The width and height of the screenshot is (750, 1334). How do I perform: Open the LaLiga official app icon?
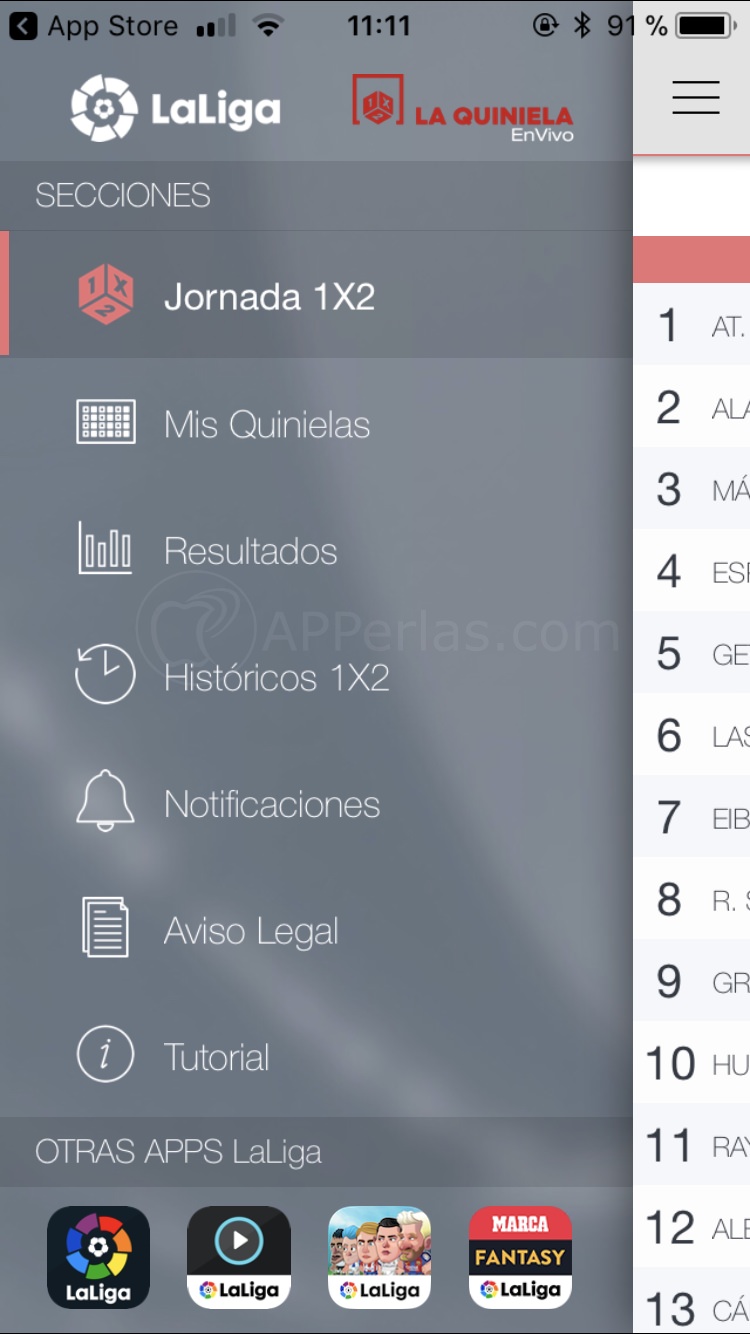point(98,1257)
